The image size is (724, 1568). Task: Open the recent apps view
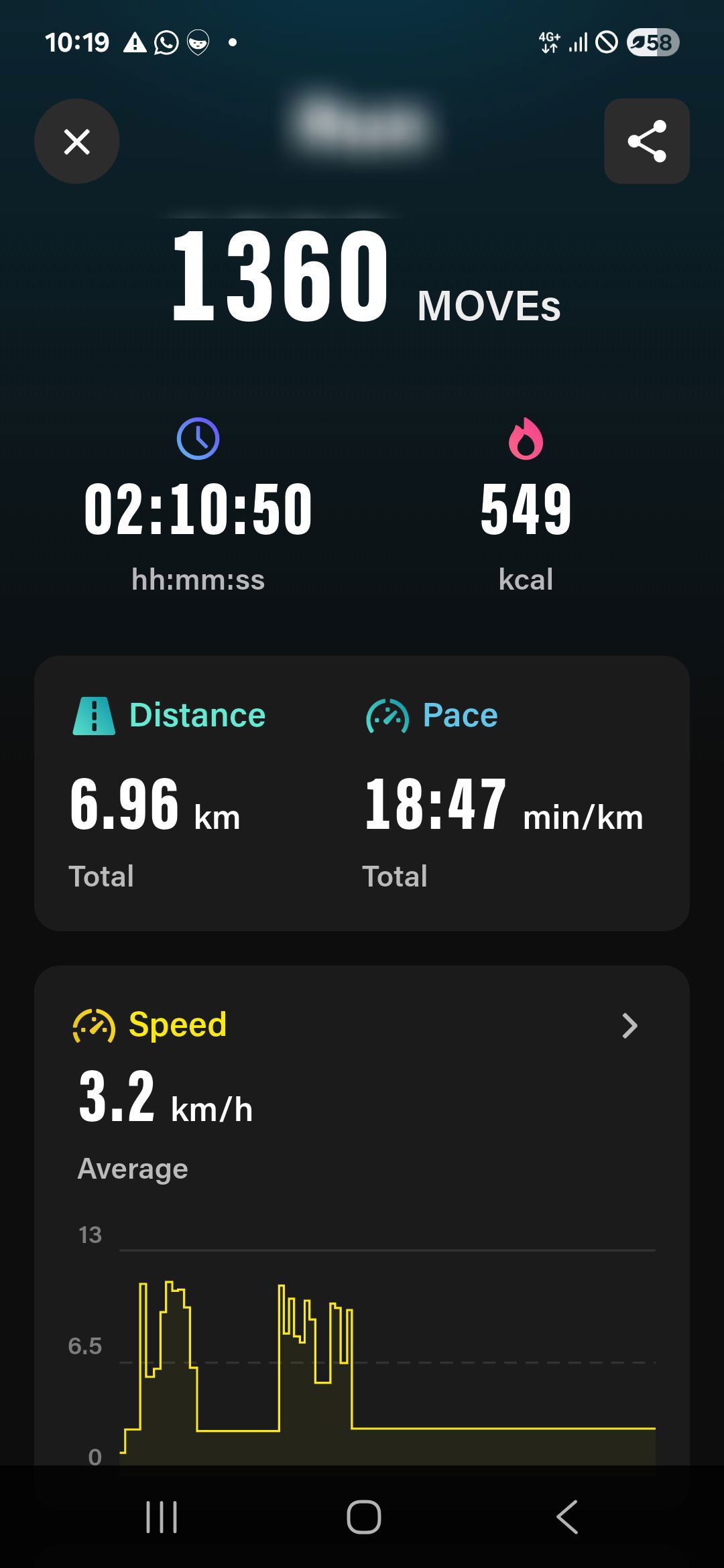click(162, 1516)
